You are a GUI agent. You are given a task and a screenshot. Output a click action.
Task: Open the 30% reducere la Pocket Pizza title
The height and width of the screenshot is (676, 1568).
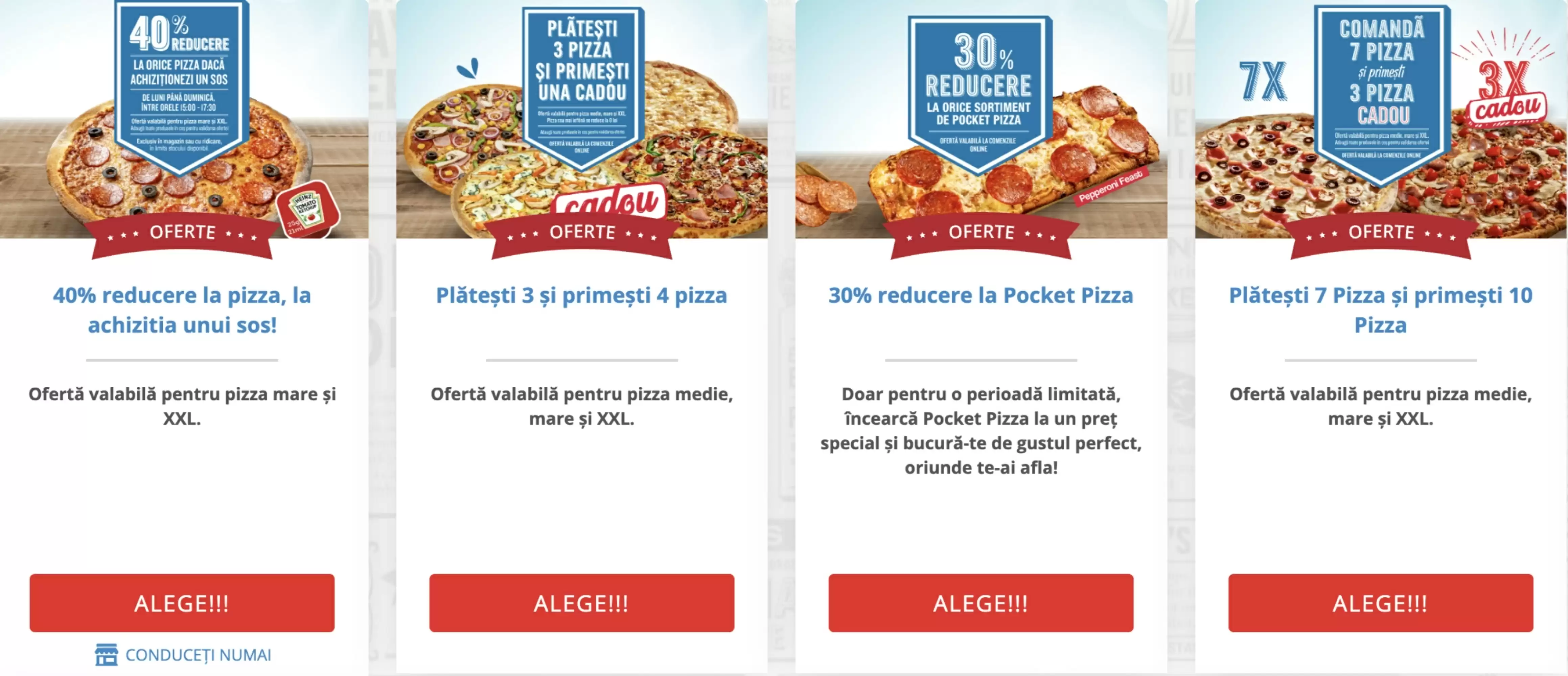point(981,296)
